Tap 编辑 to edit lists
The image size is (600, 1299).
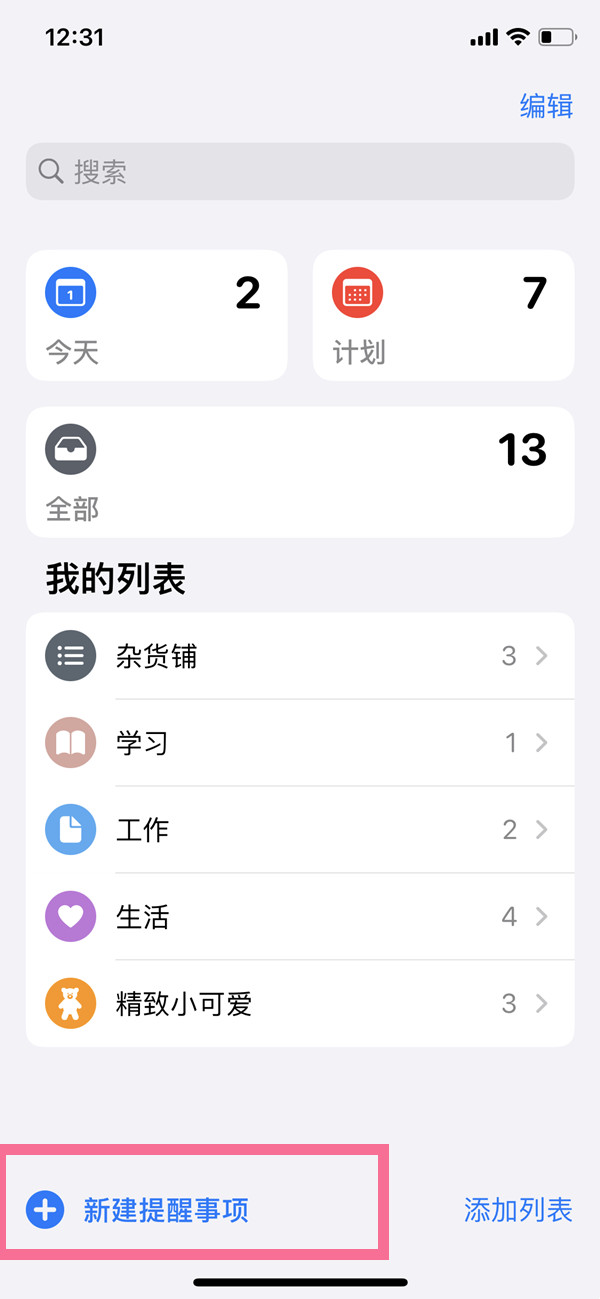point(546,107)
